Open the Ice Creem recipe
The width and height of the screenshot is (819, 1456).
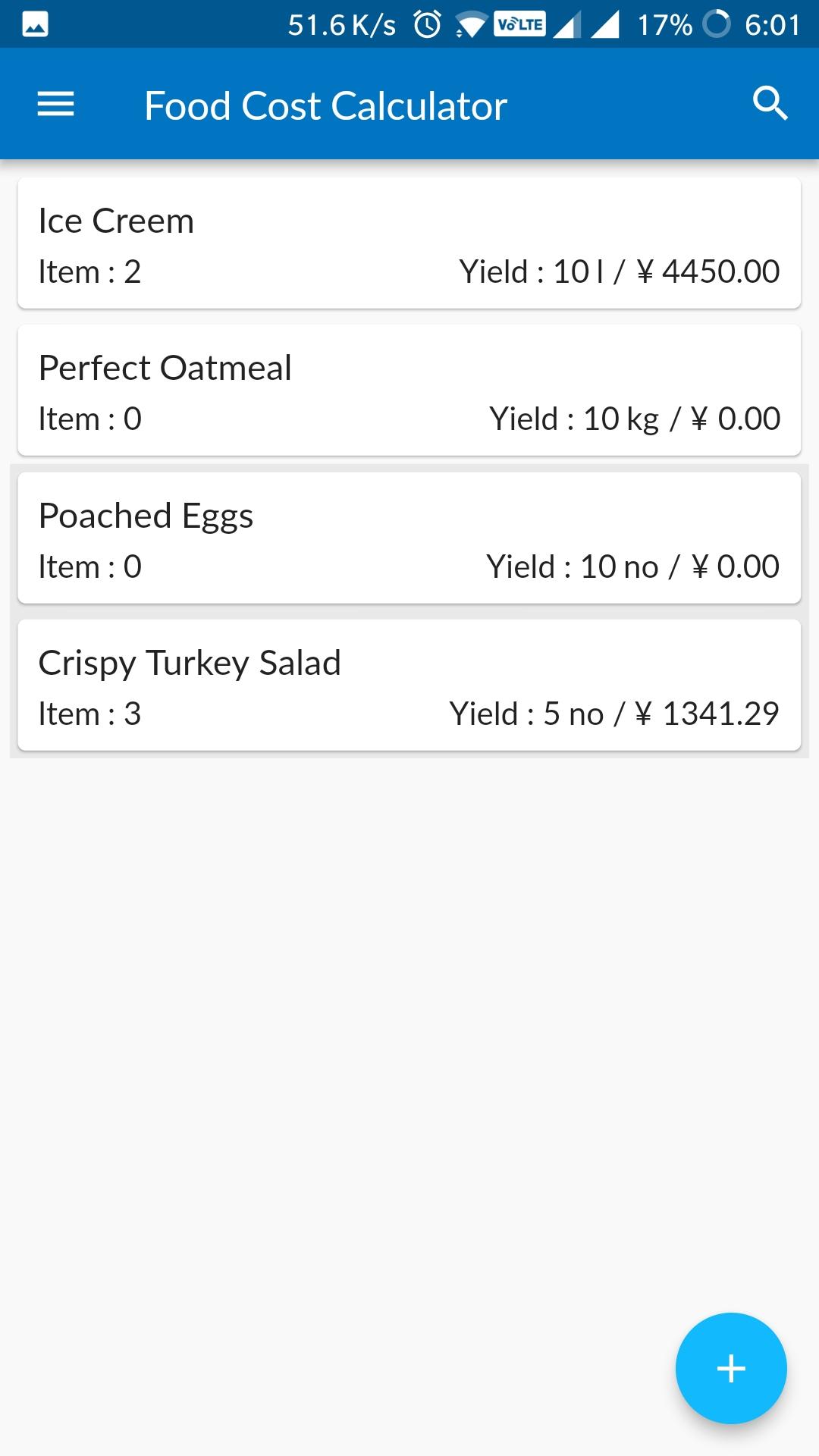pyautogui.click(x=409, y=243)
